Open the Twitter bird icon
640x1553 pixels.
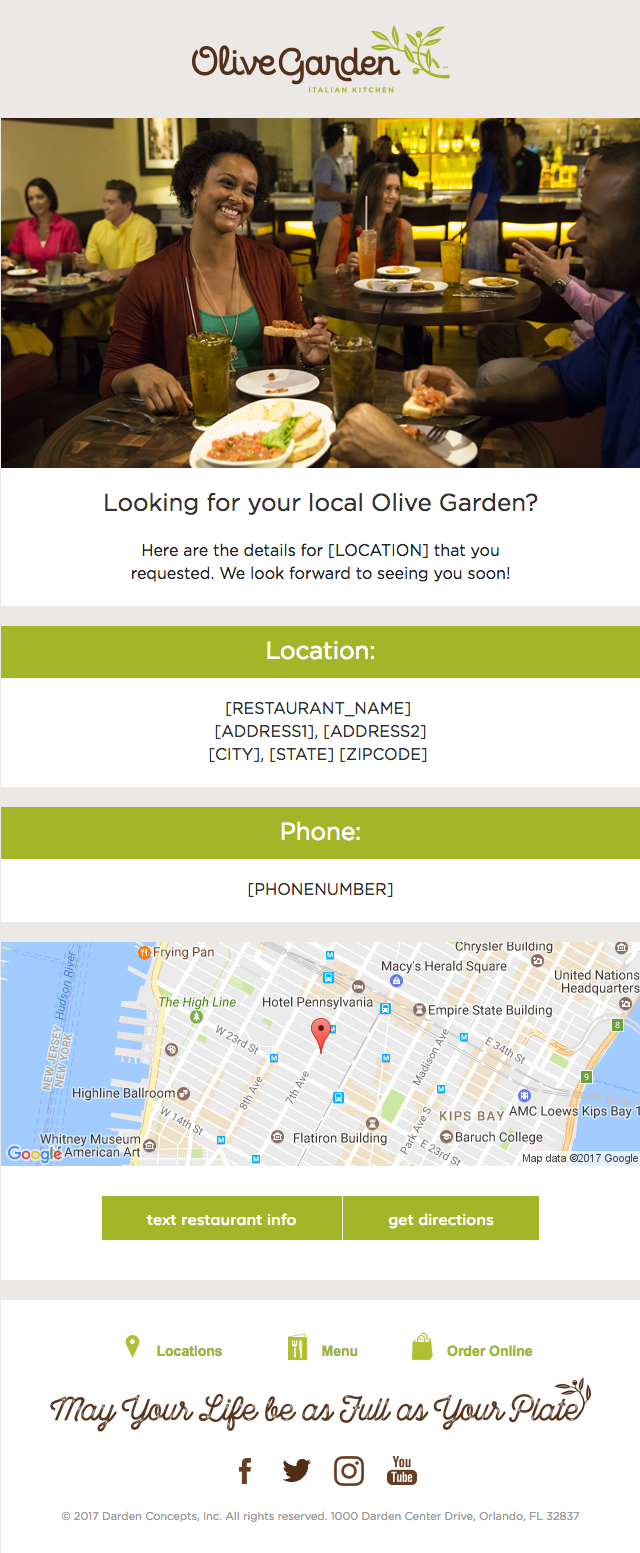tap(296, 1471)
